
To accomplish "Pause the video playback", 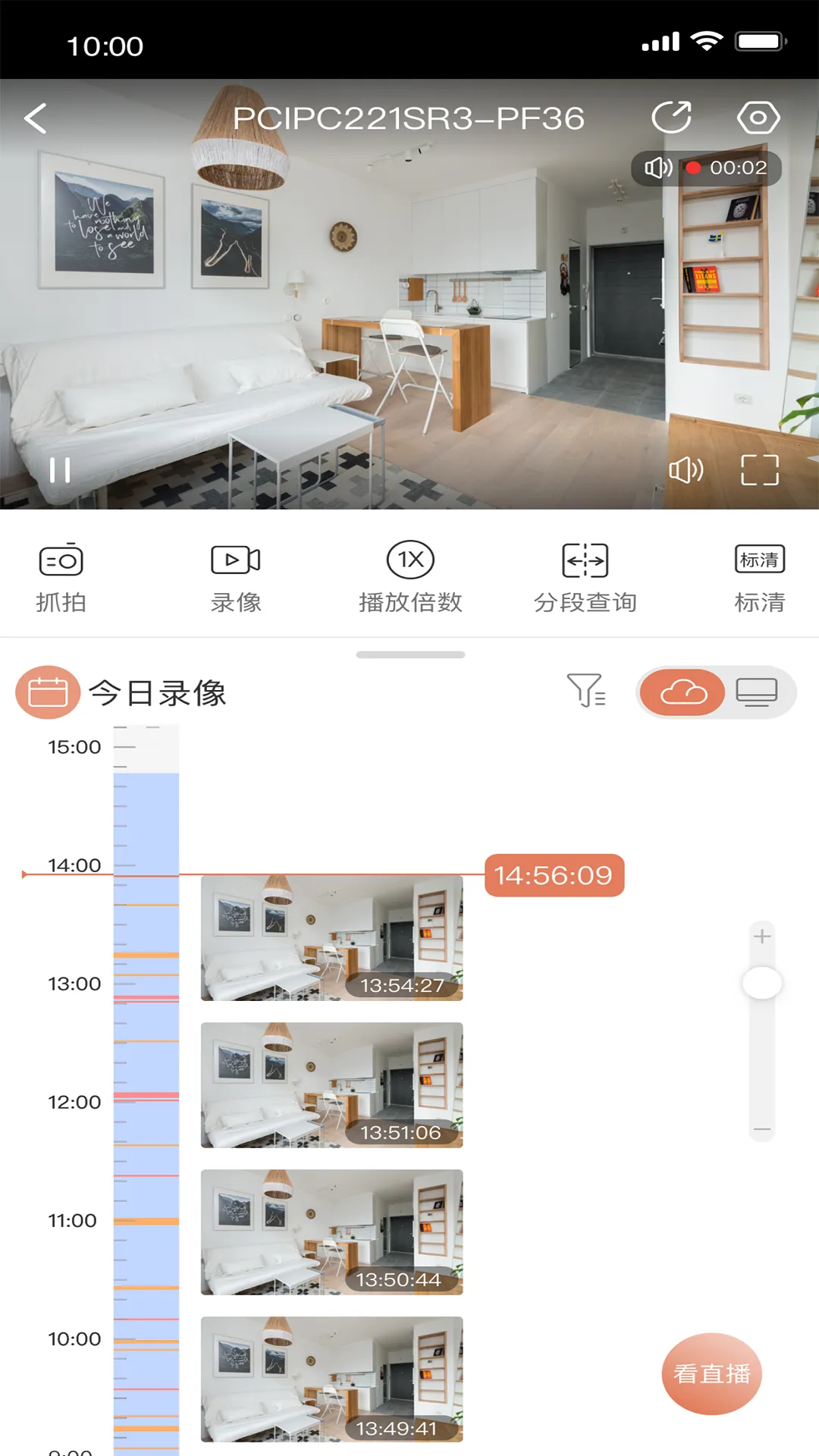I will (60, 470).
